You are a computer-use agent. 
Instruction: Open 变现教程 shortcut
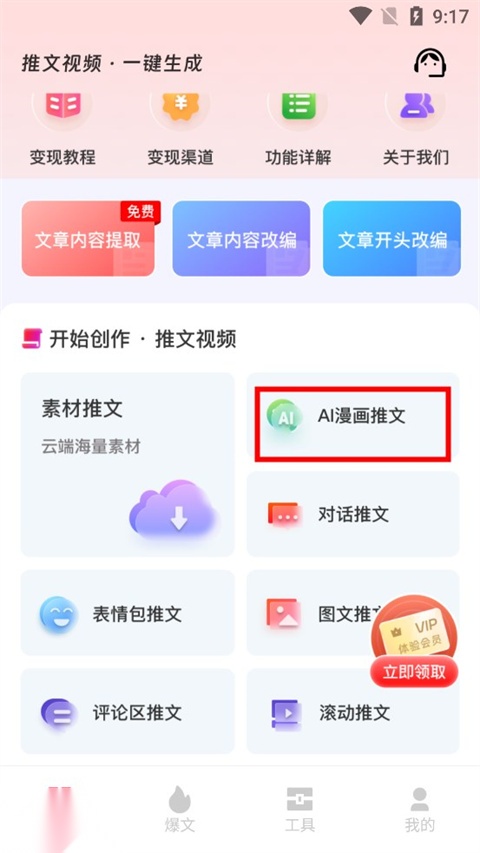[63, 131]
